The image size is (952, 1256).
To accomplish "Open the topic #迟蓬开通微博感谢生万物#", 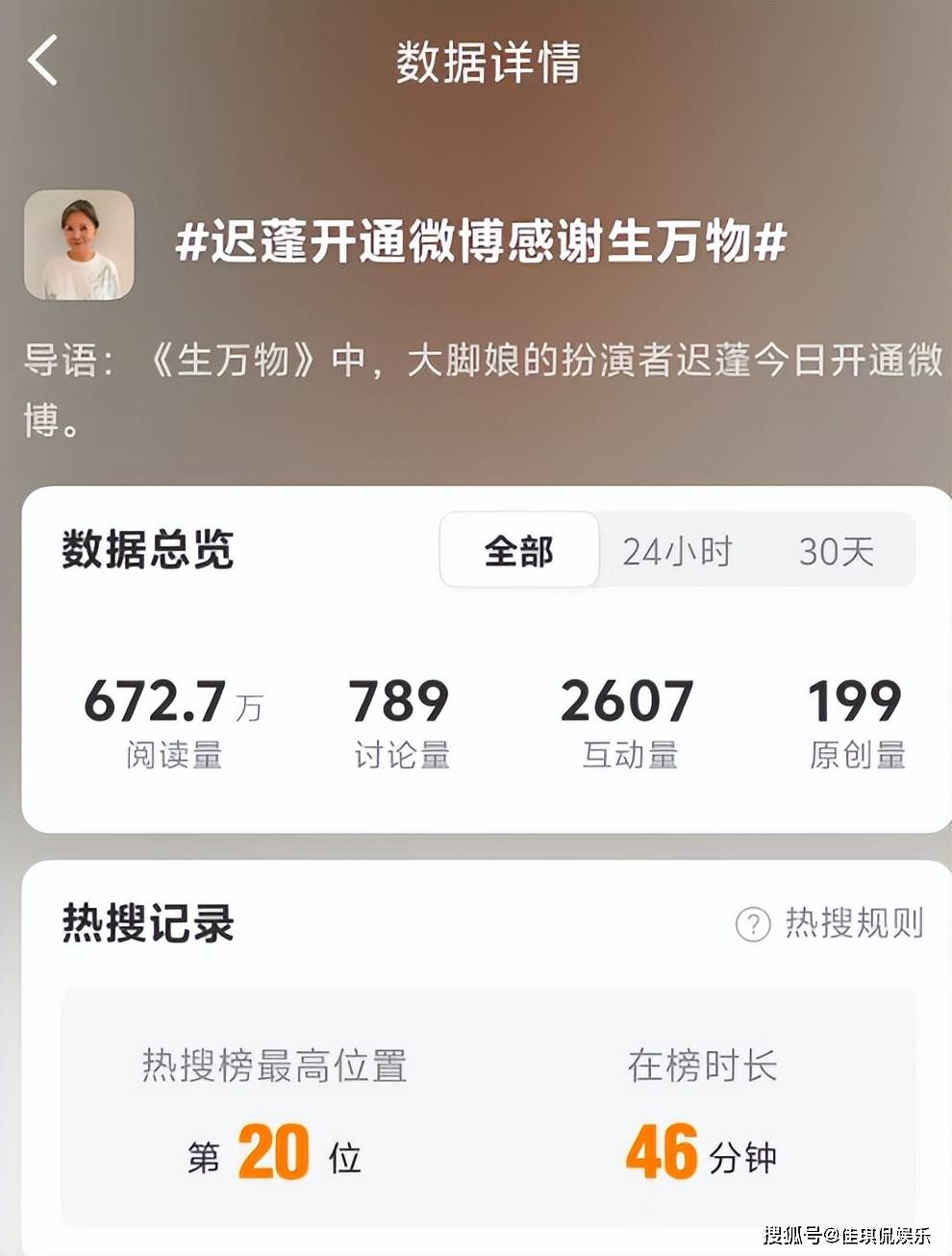I will tap(481, 241).
